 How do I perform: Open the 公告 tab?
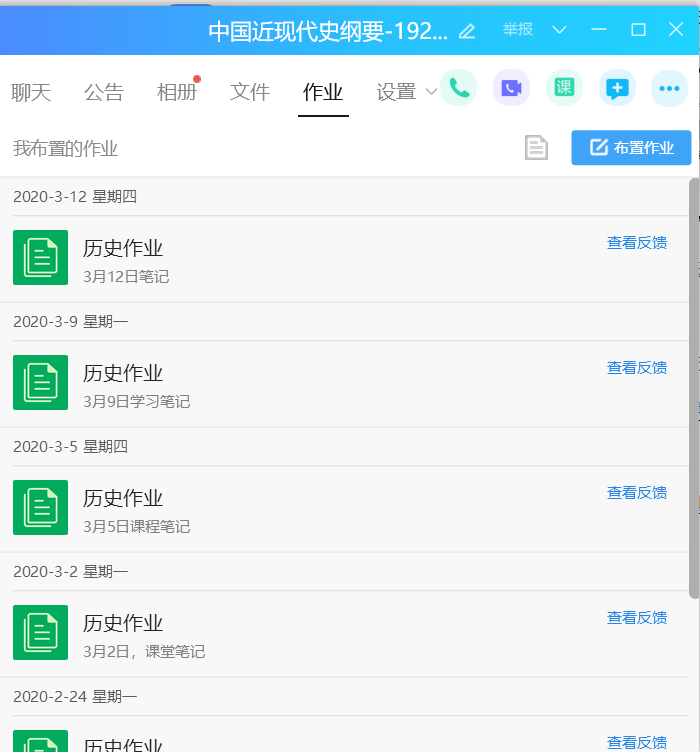[x=104, y=92]
